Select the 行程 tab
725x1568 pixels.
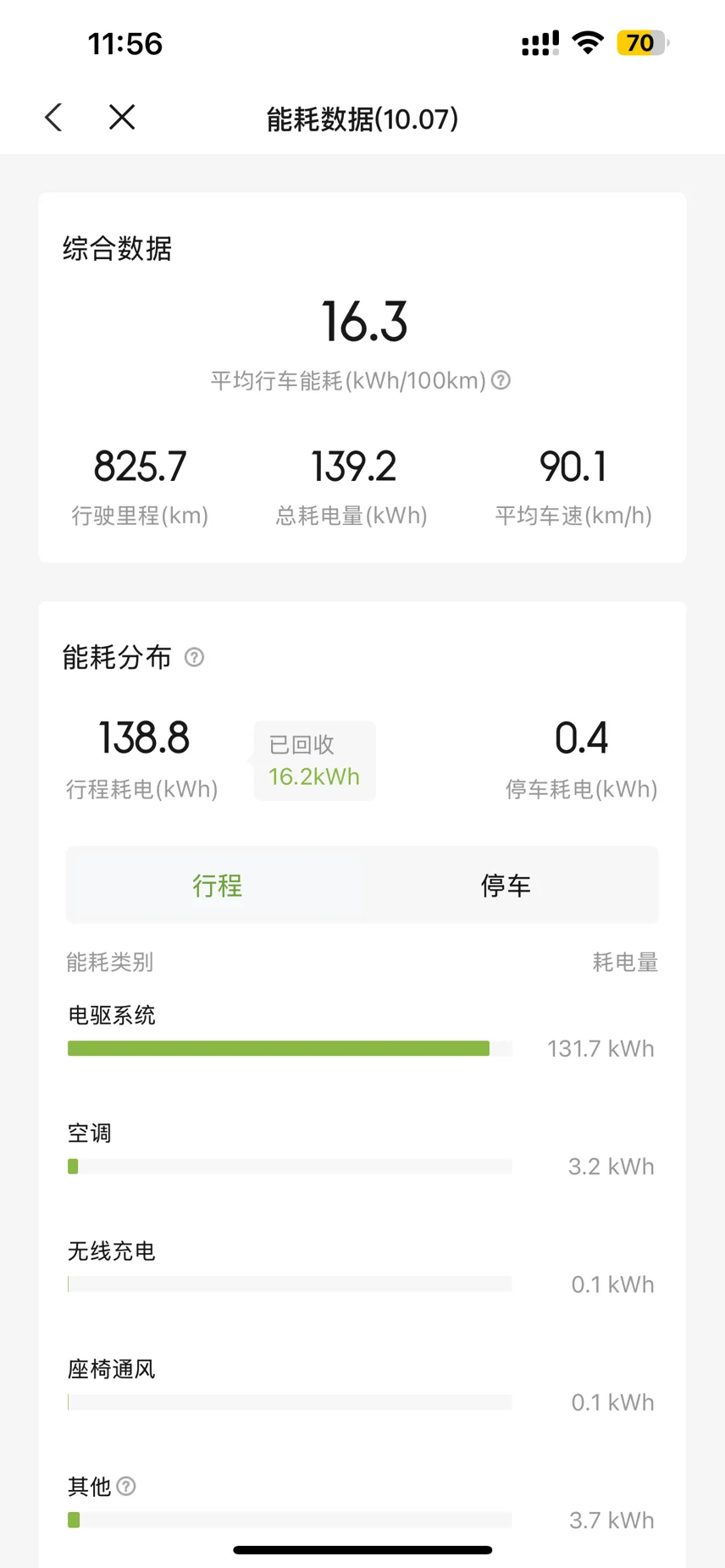tap(217, 886)
